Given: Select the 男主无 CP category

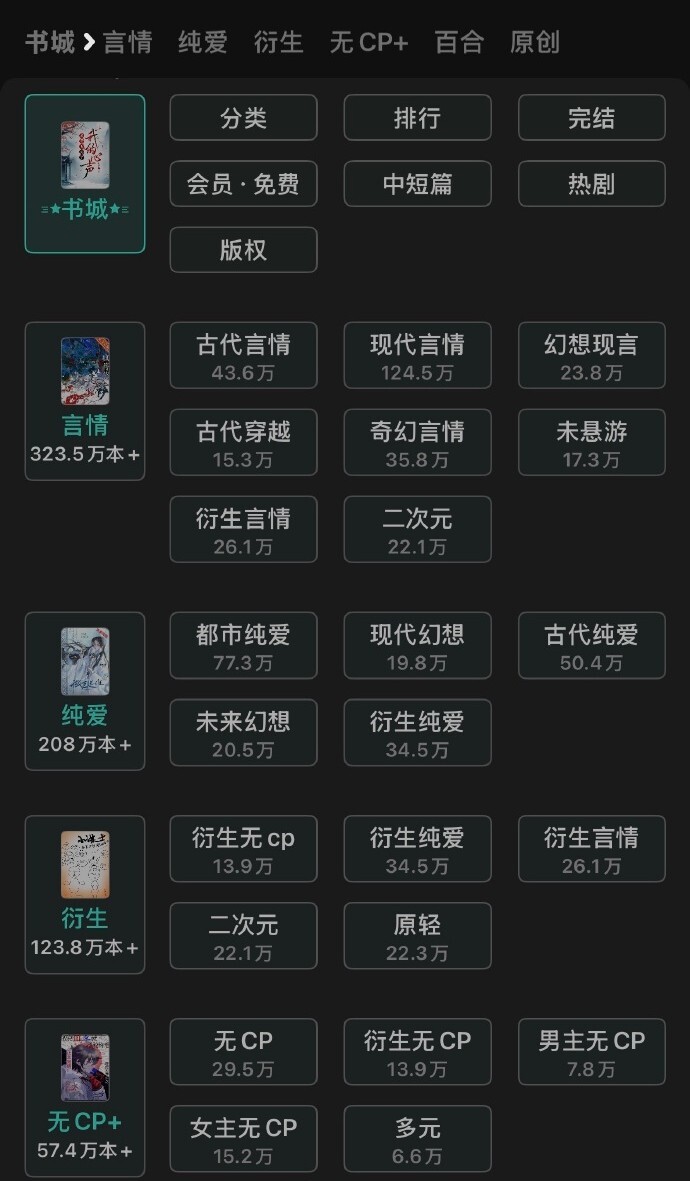Looking at the screenshot, I should coord(591,1051).
